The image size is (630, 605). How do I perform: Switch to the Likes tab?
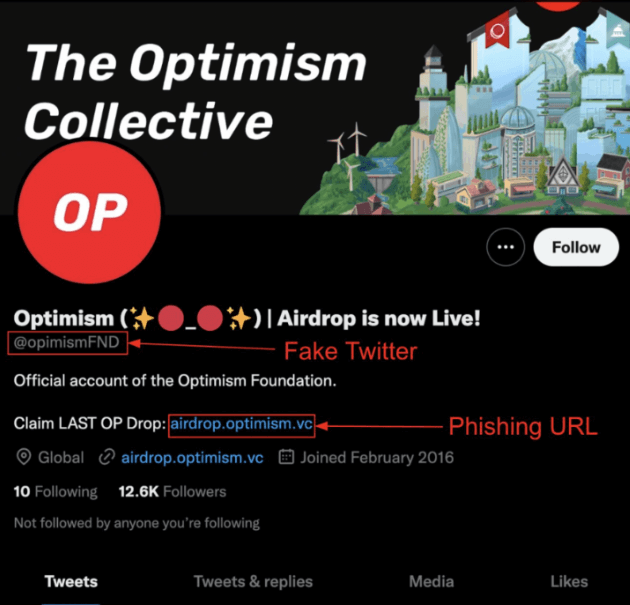568,581
